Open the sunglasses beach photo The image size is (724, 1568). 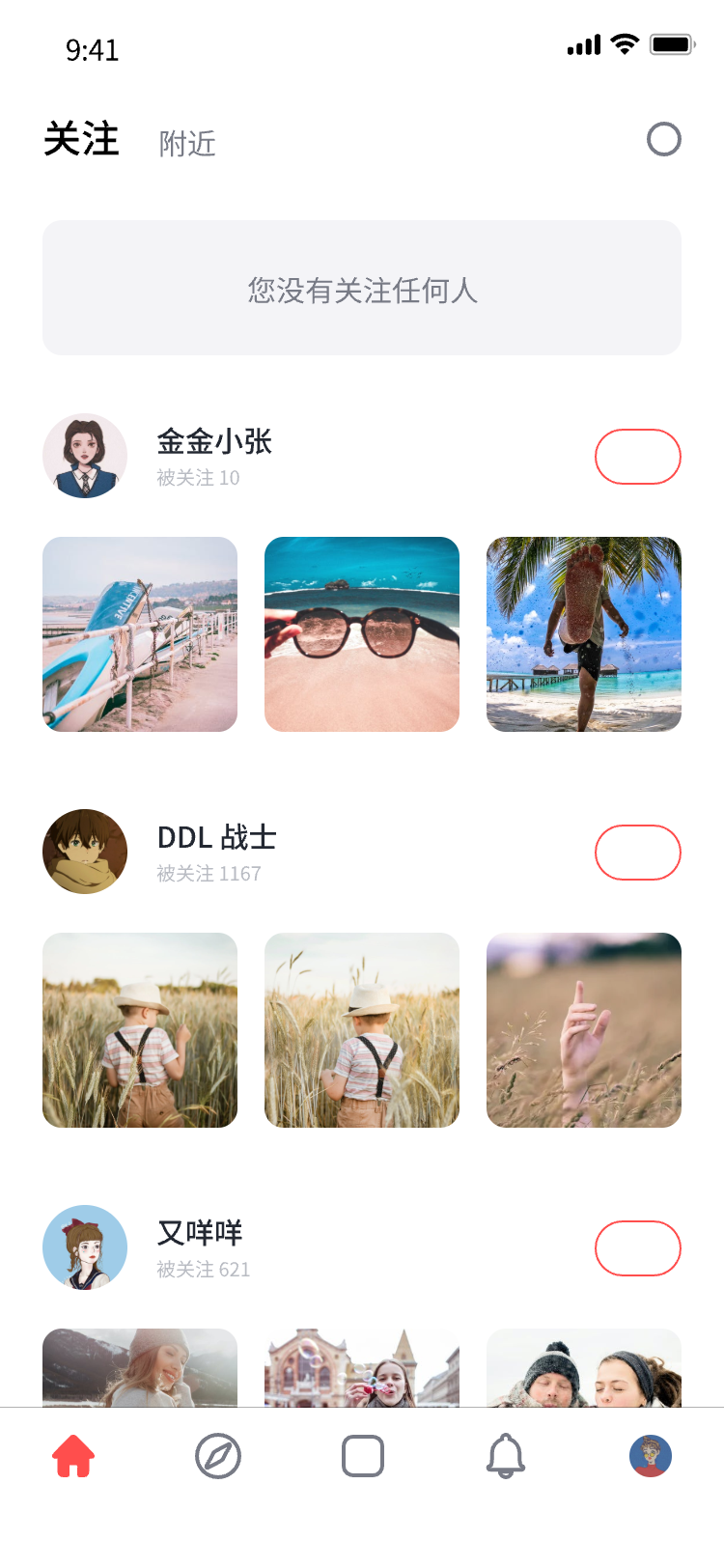(x=362, y=634)
